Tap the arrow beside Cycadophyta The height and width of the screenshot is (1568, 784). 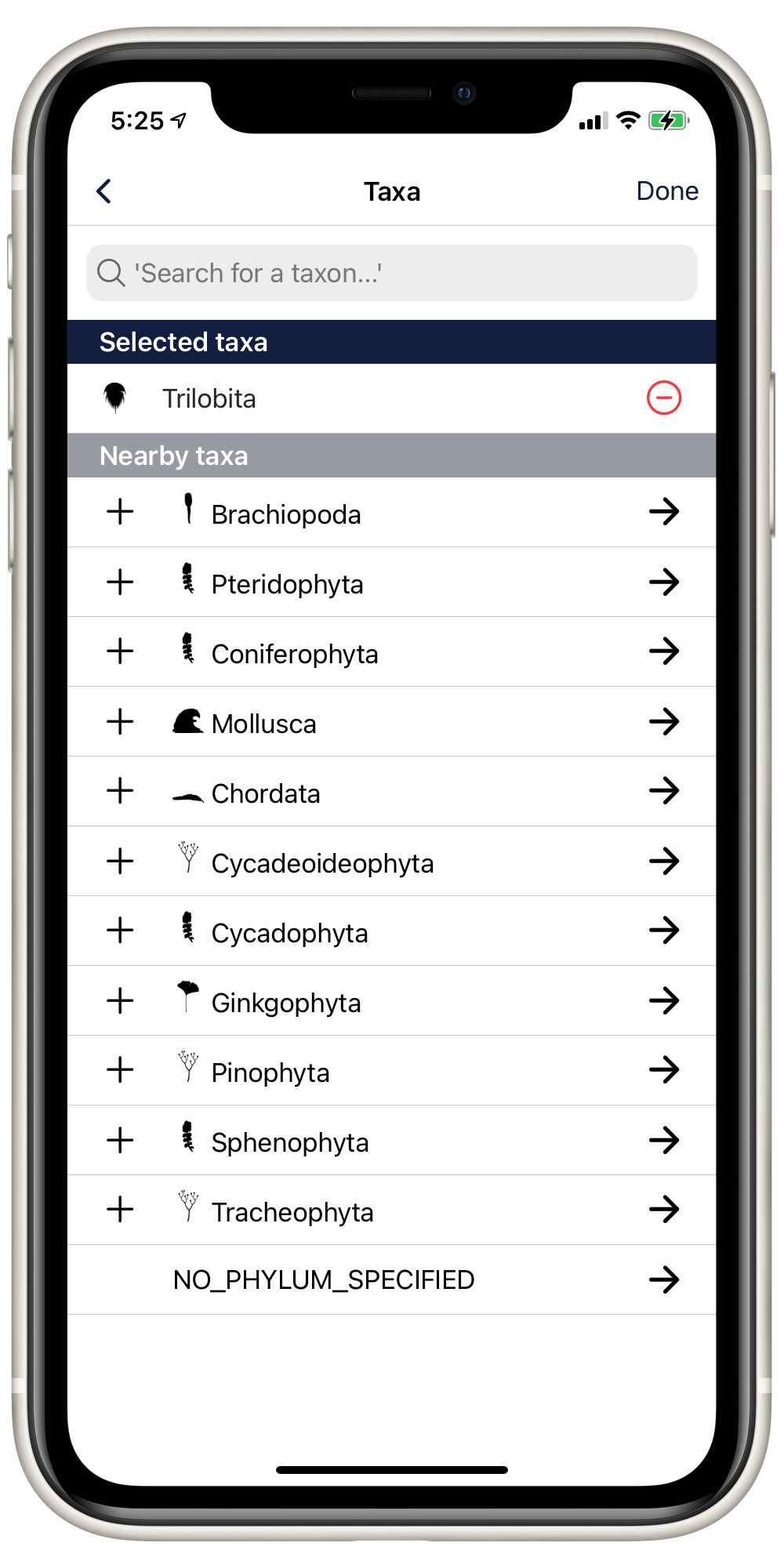click(x=663, y=931)
